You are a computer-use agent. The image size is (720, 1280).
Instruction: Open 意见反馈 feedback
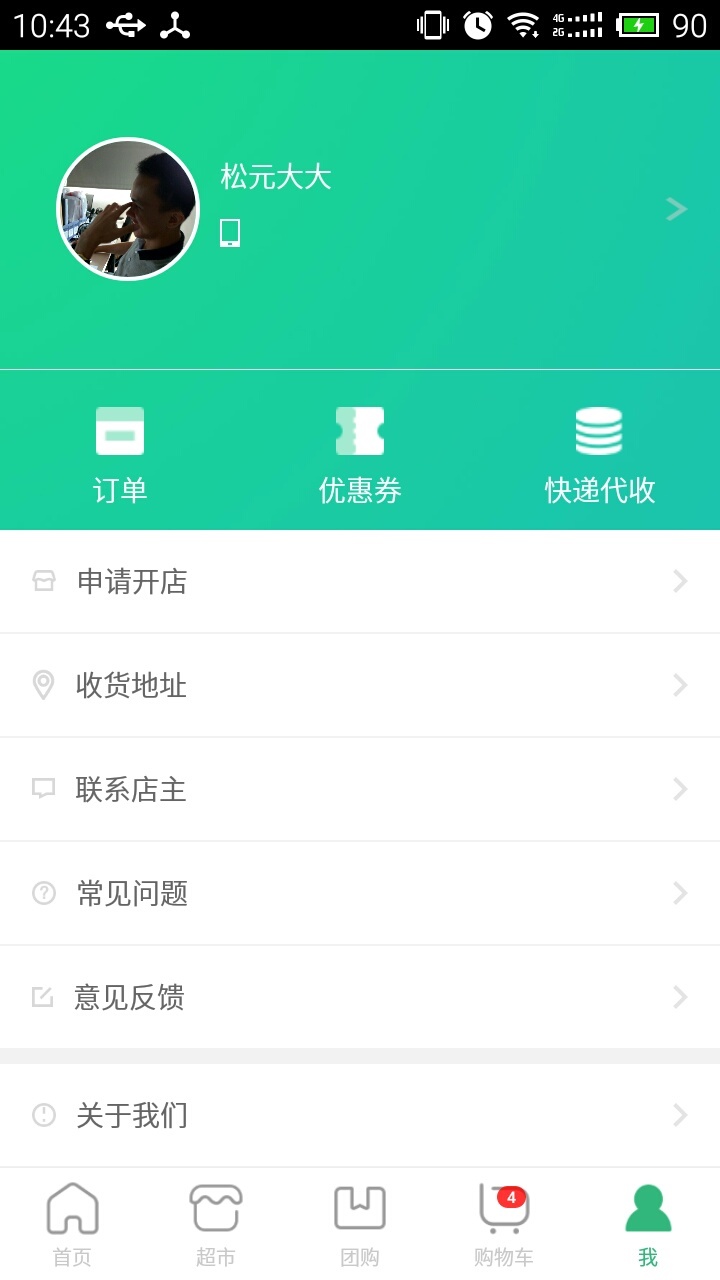point(360,998)
